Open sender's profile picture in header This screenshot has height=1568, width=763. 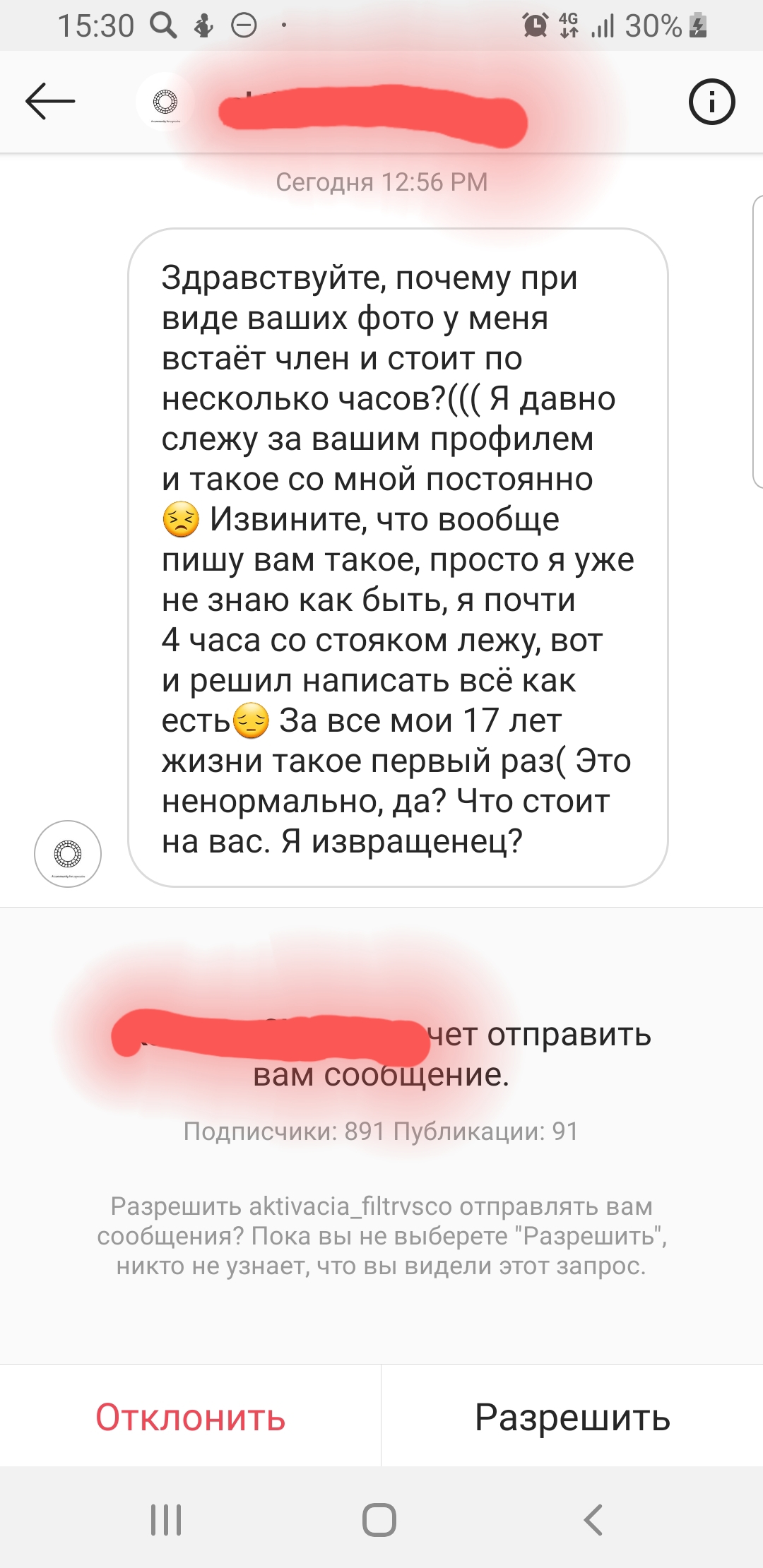[165, 102]
